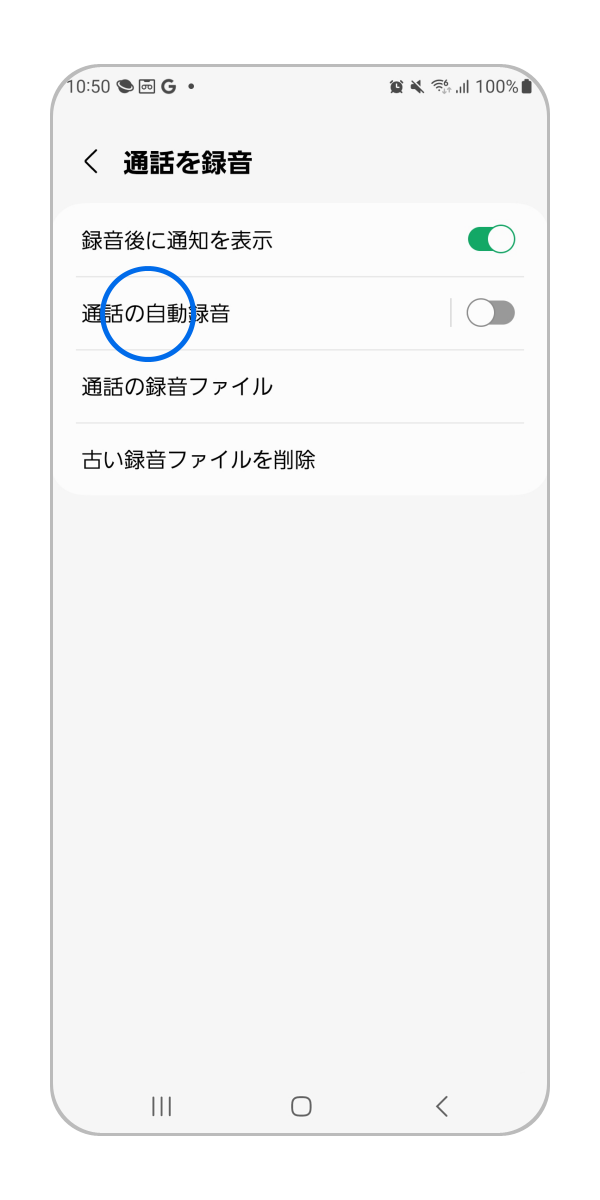Disable 録音後に通知を表示 switch
The width and height of the screenshot is (600, 1200).
point(491,240)
